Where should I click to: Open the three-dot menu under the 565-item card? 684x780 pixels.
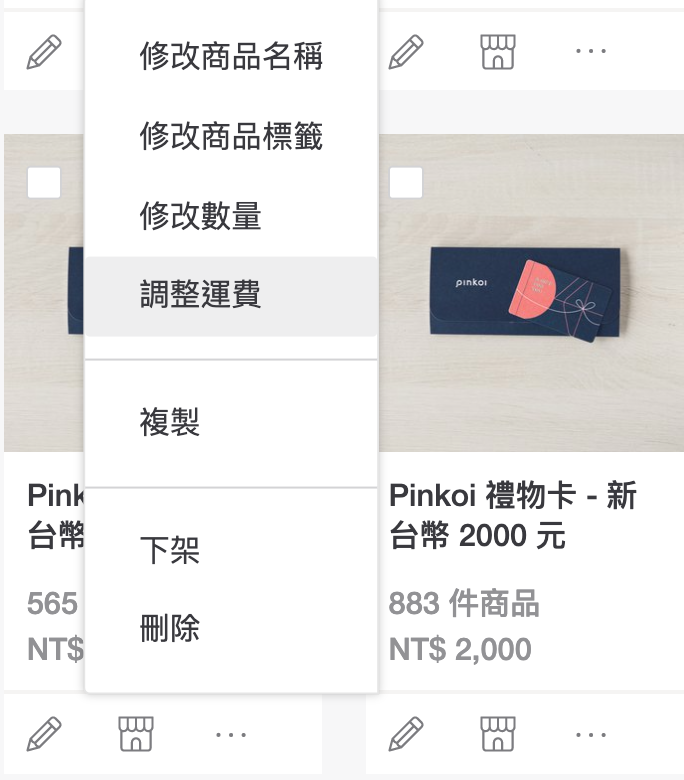point(230,734)
